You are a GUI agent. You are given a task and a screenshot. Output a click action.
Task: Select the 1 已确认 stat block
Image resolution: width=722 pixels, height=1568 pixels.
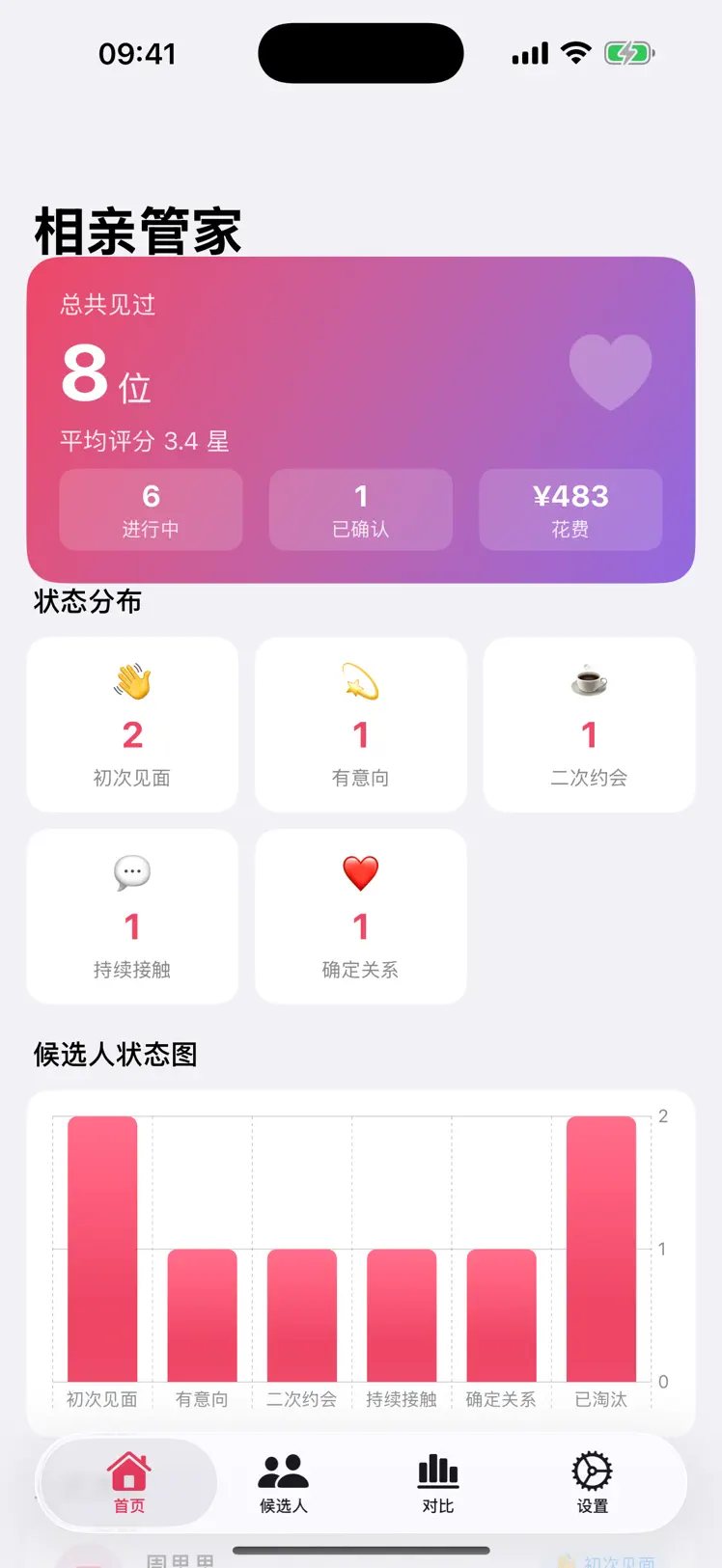coord(360,509)
